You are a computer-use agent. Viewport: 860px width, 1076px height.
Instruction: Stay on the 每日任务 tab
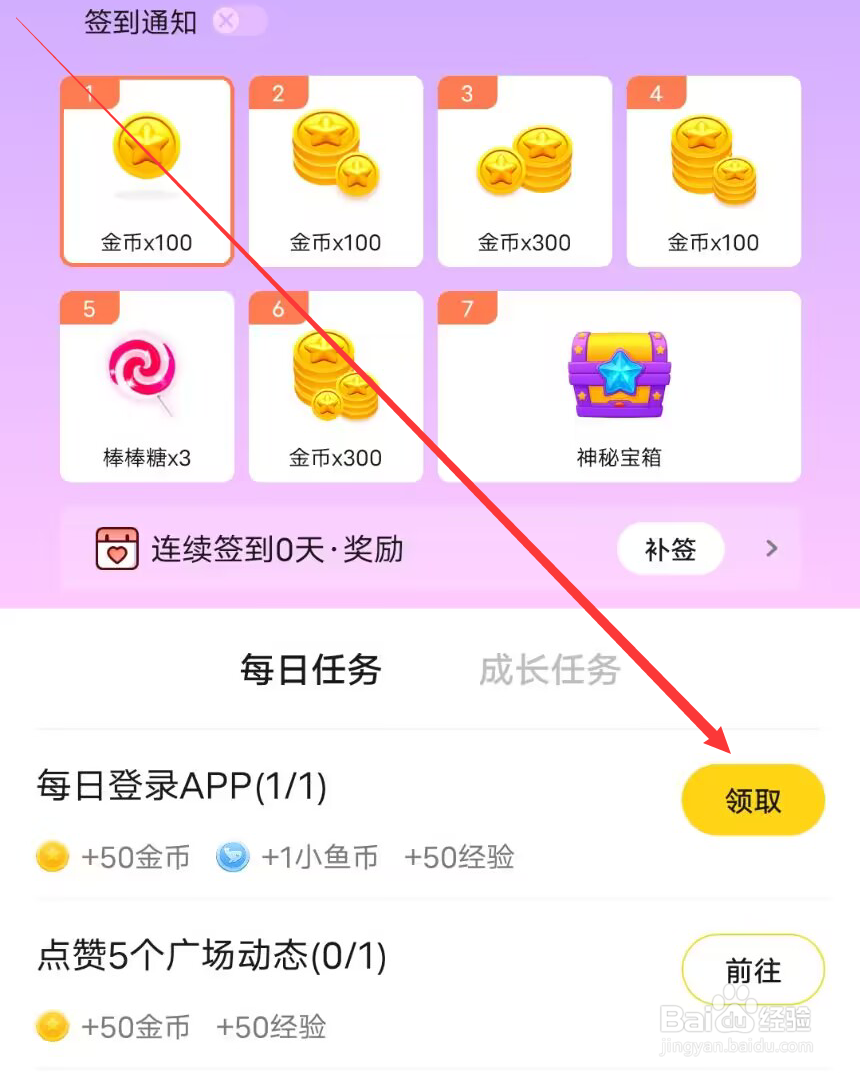click(311, 671)
